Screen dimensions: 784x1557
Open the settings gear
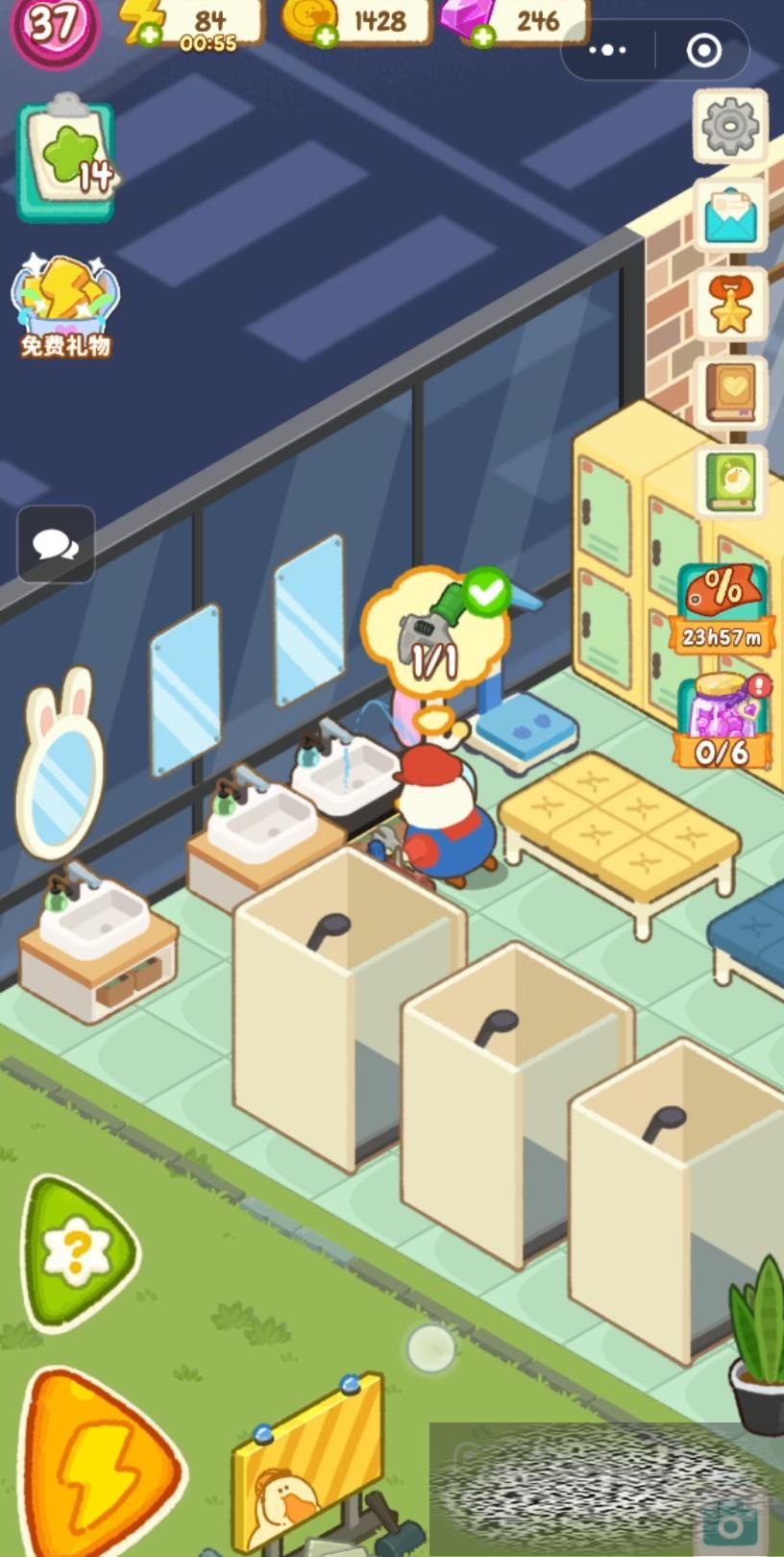[x=730, y=126]
